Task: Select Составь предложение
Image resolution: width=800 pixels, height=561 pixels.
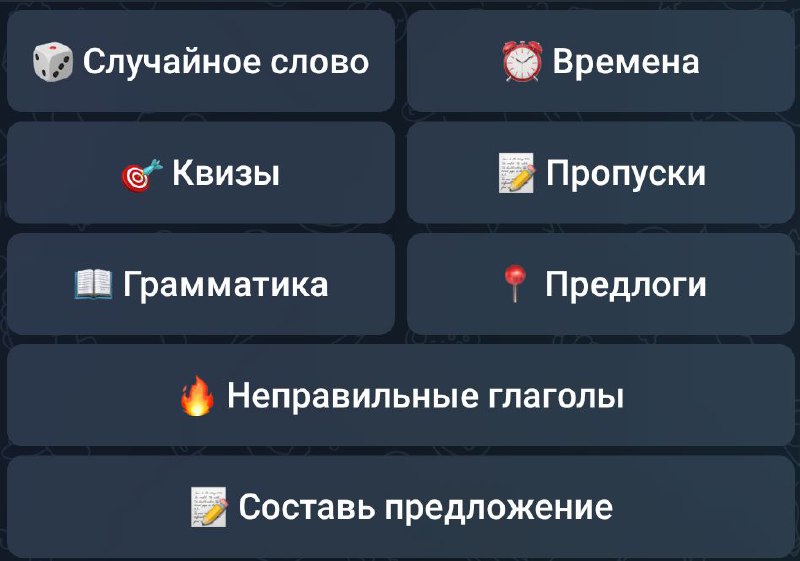Action: [x=400, y=508]
